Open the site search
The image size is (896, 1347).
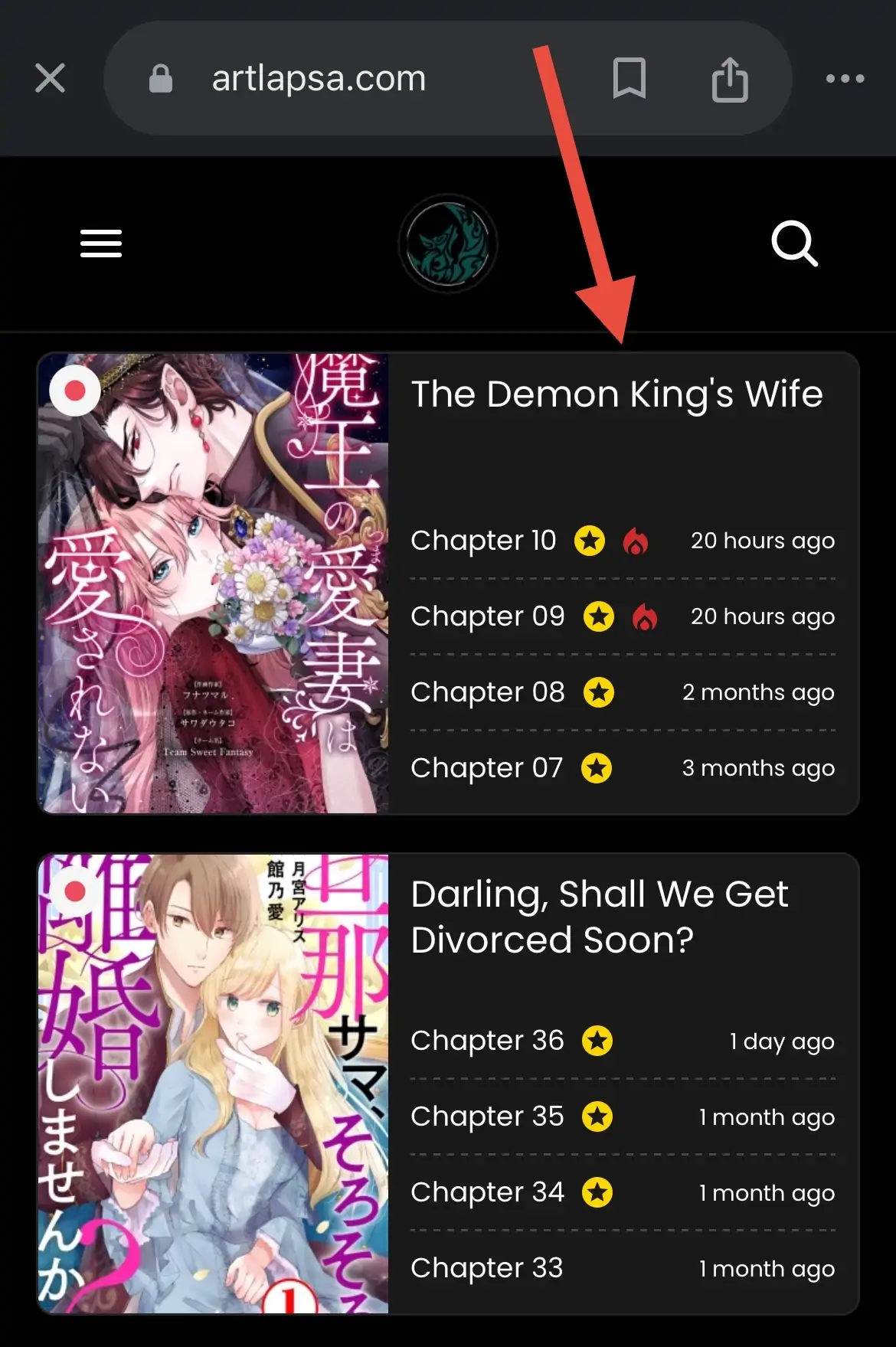(794, 244)
